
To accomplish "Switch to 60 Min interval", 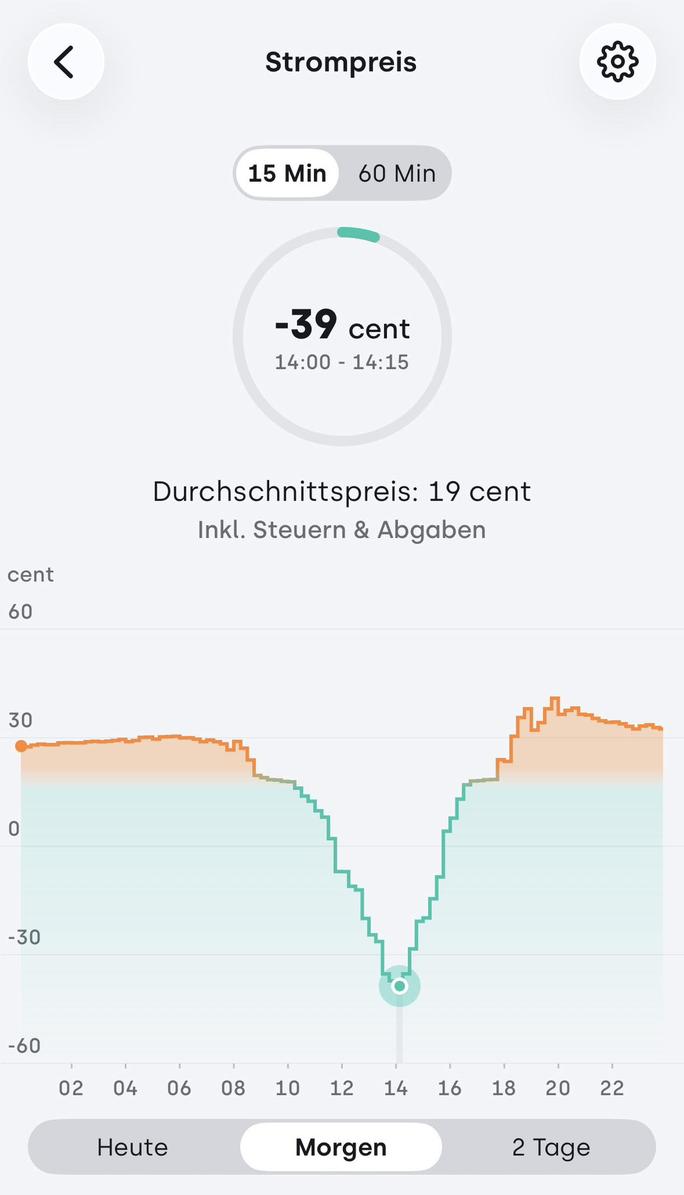I will [396, 173].
